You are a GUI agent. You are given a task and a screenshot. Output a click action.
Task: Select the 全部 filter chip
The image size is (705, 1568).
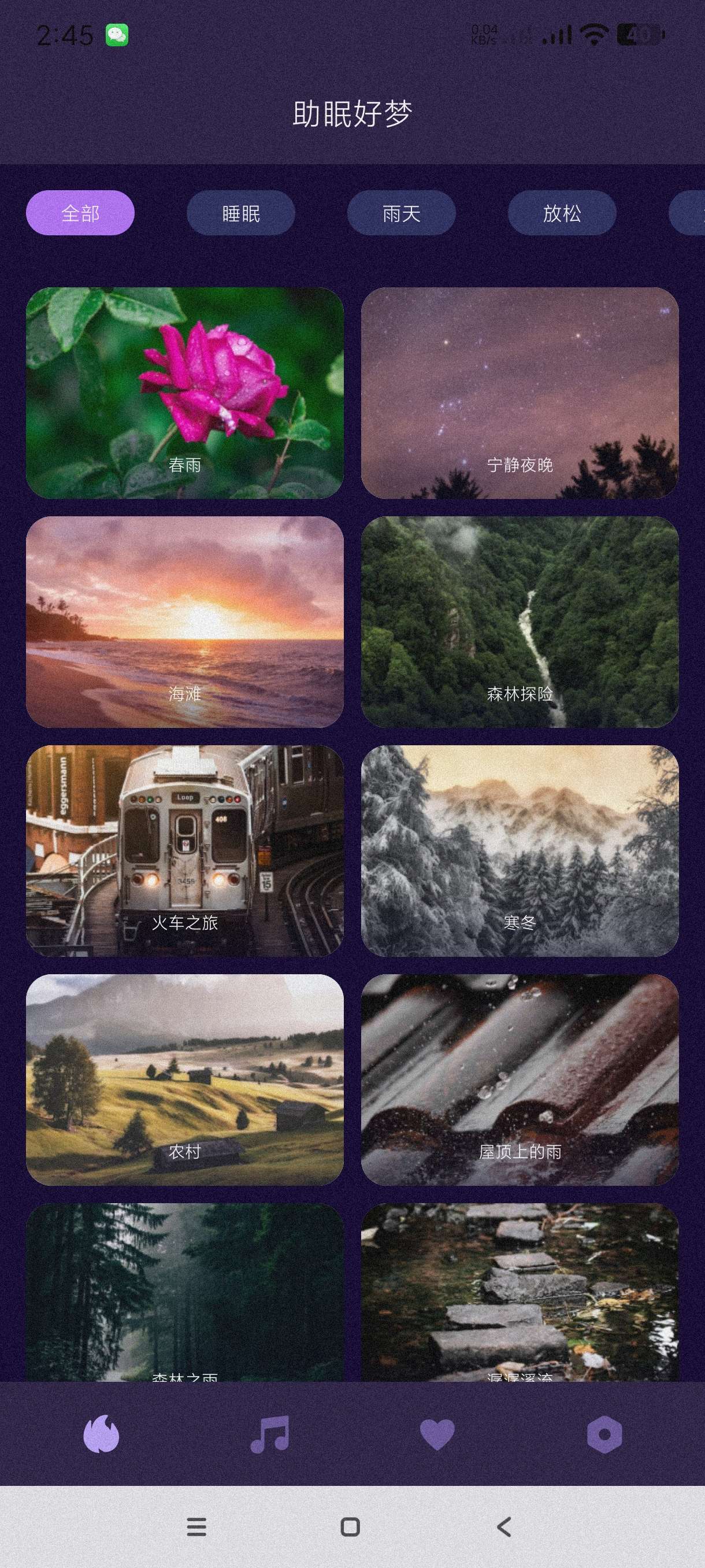coord(80,213)
